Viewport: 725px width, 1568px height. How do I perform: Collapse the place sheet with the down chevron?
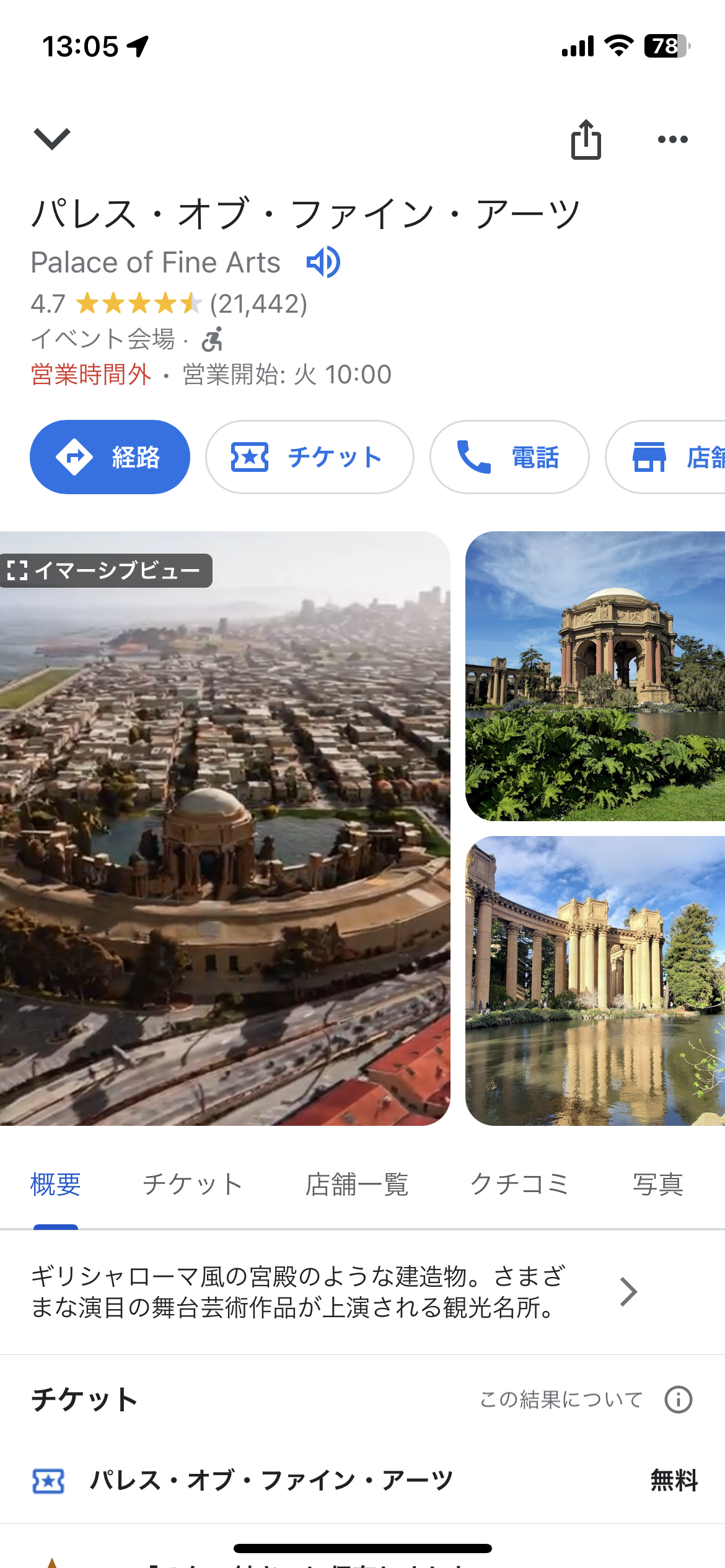52,139
